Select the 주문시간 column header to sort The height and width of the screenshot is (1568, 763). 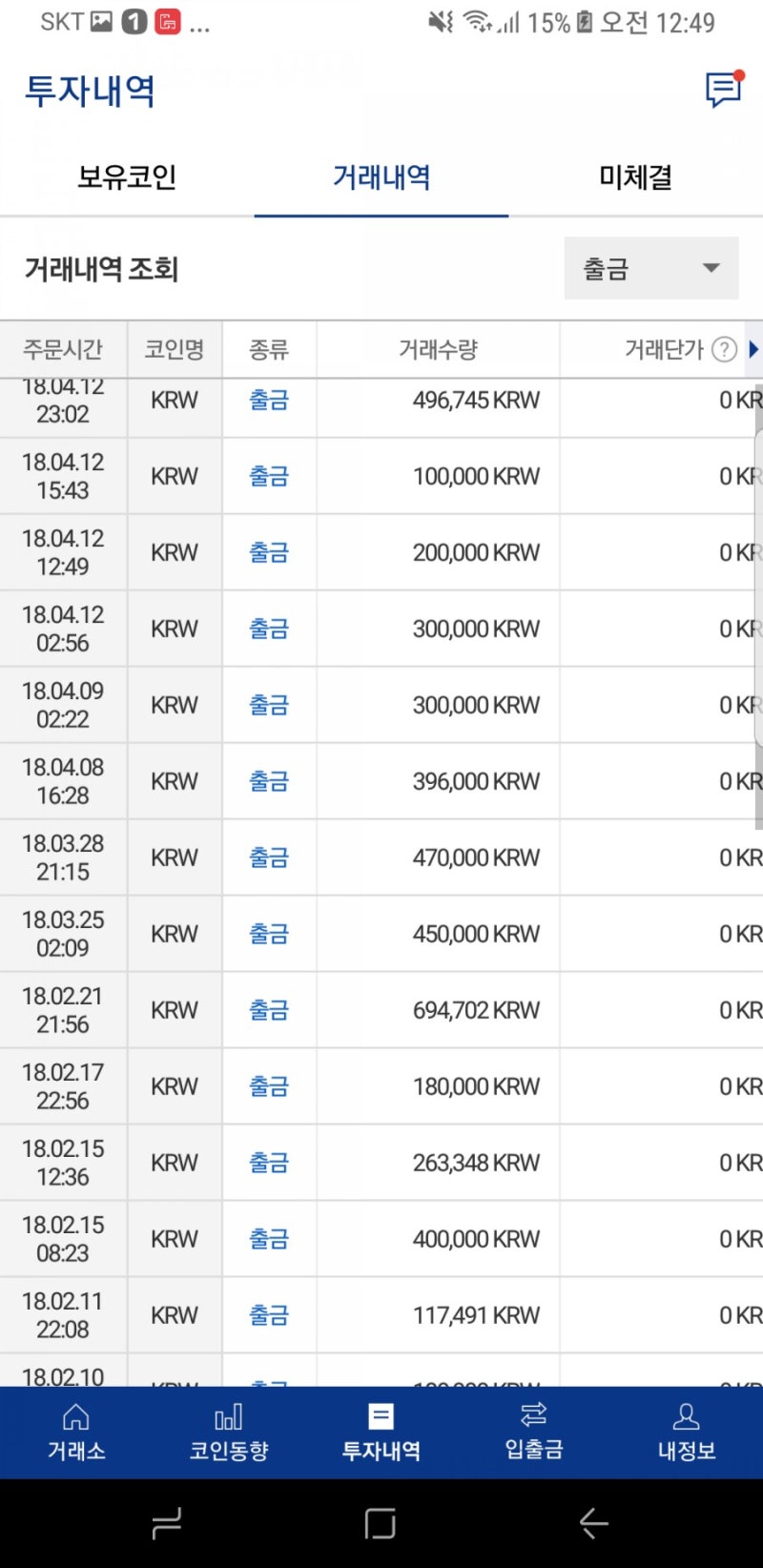63,349
